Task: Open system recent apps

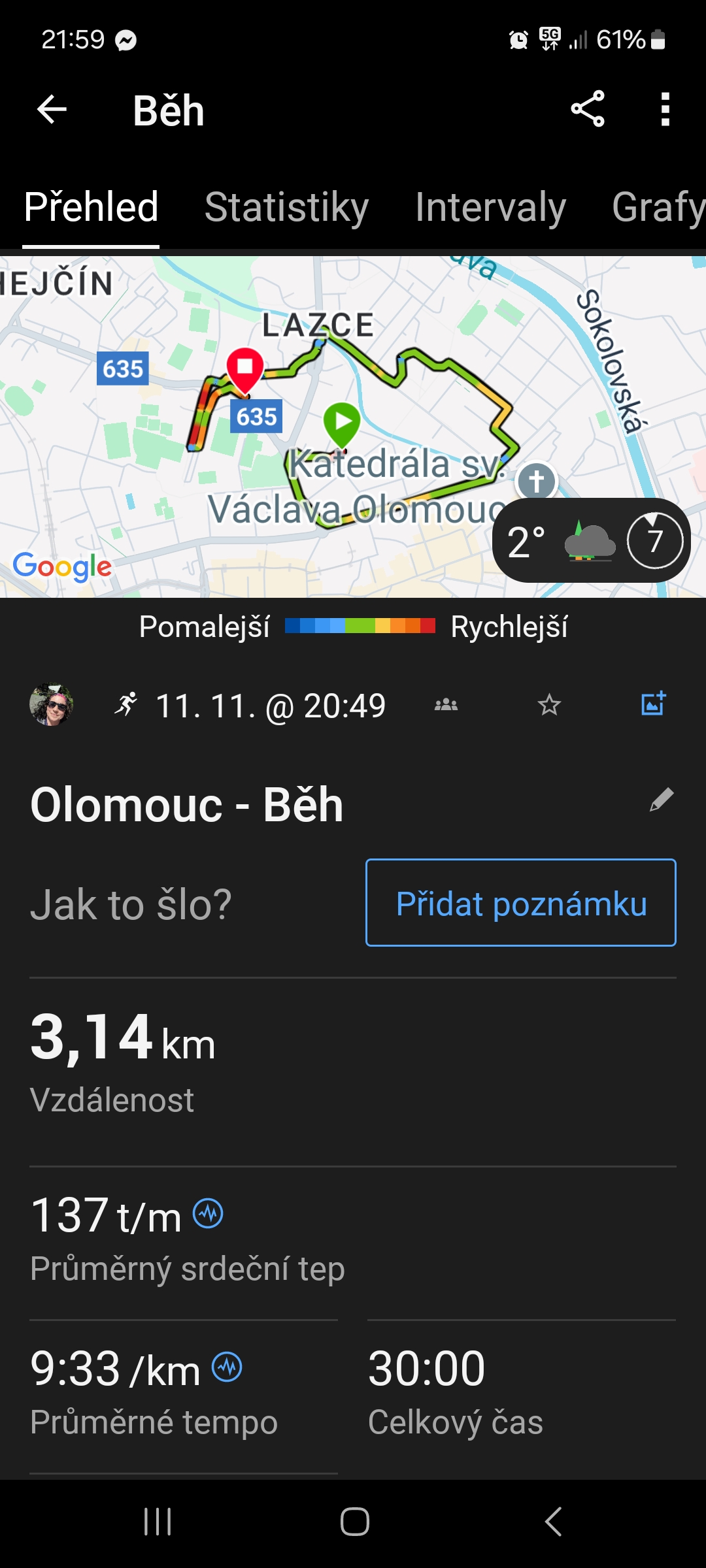Action: coord(158,1522)
